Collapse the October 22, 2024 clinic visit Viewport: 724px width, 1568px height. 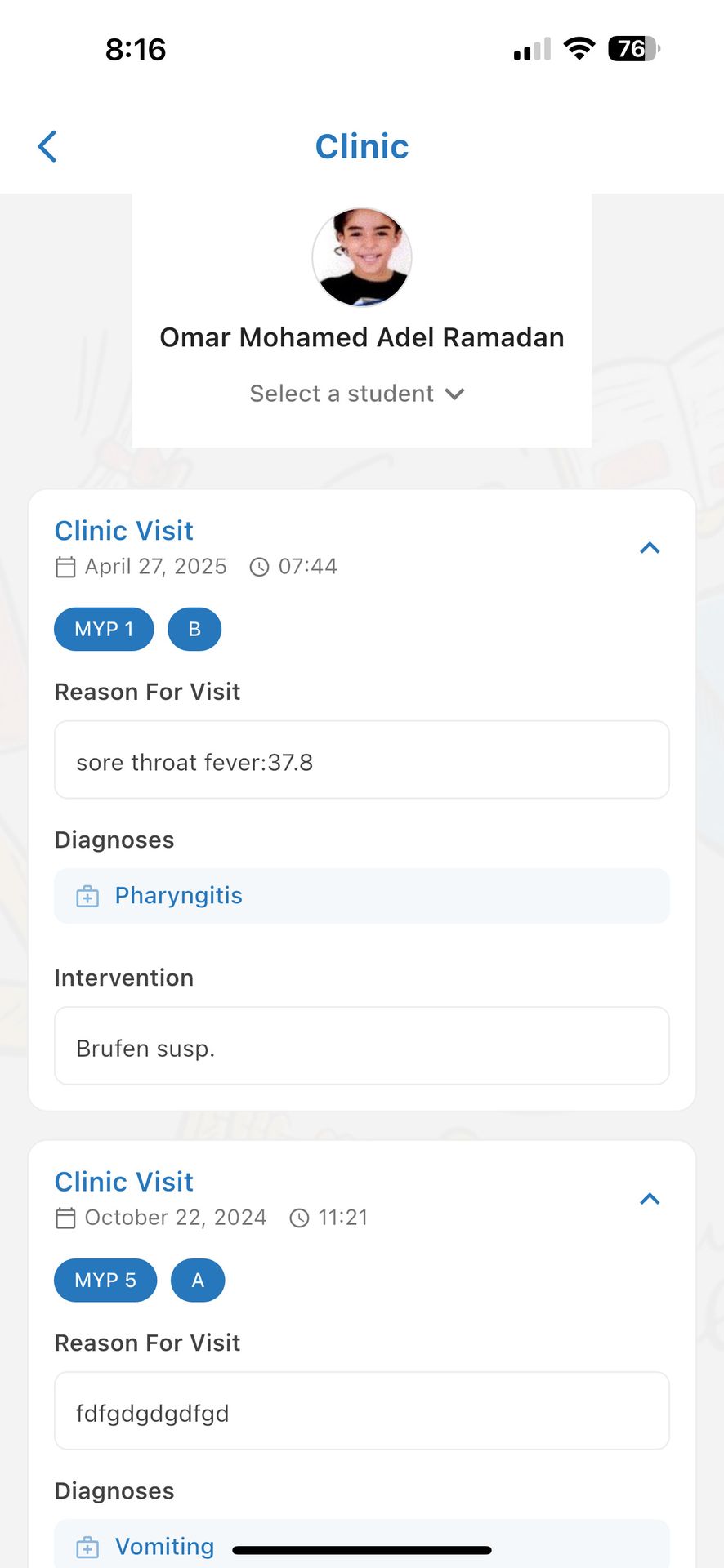coord(650,1199)
